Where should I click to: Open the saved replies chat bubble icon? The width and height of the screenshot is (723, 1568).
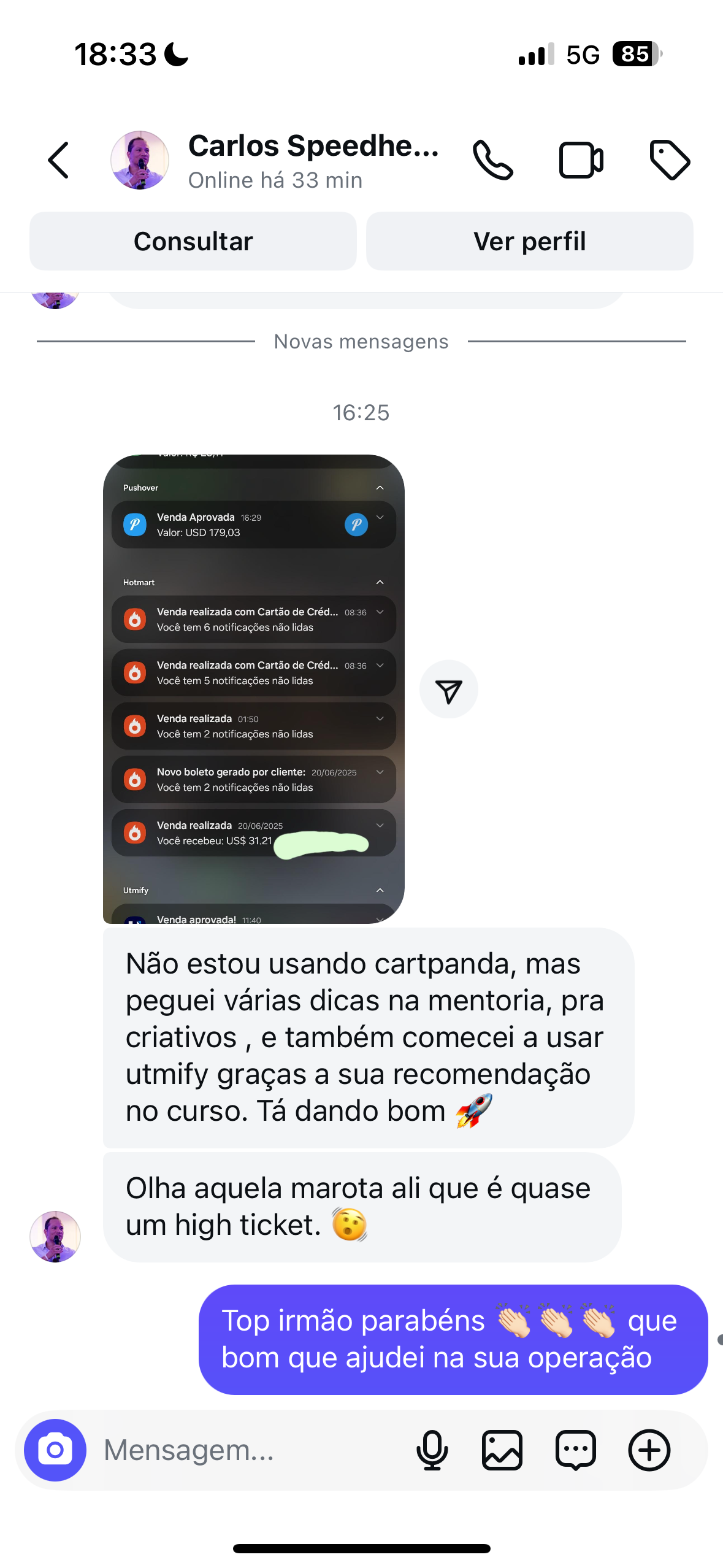tap(576, 1450)
